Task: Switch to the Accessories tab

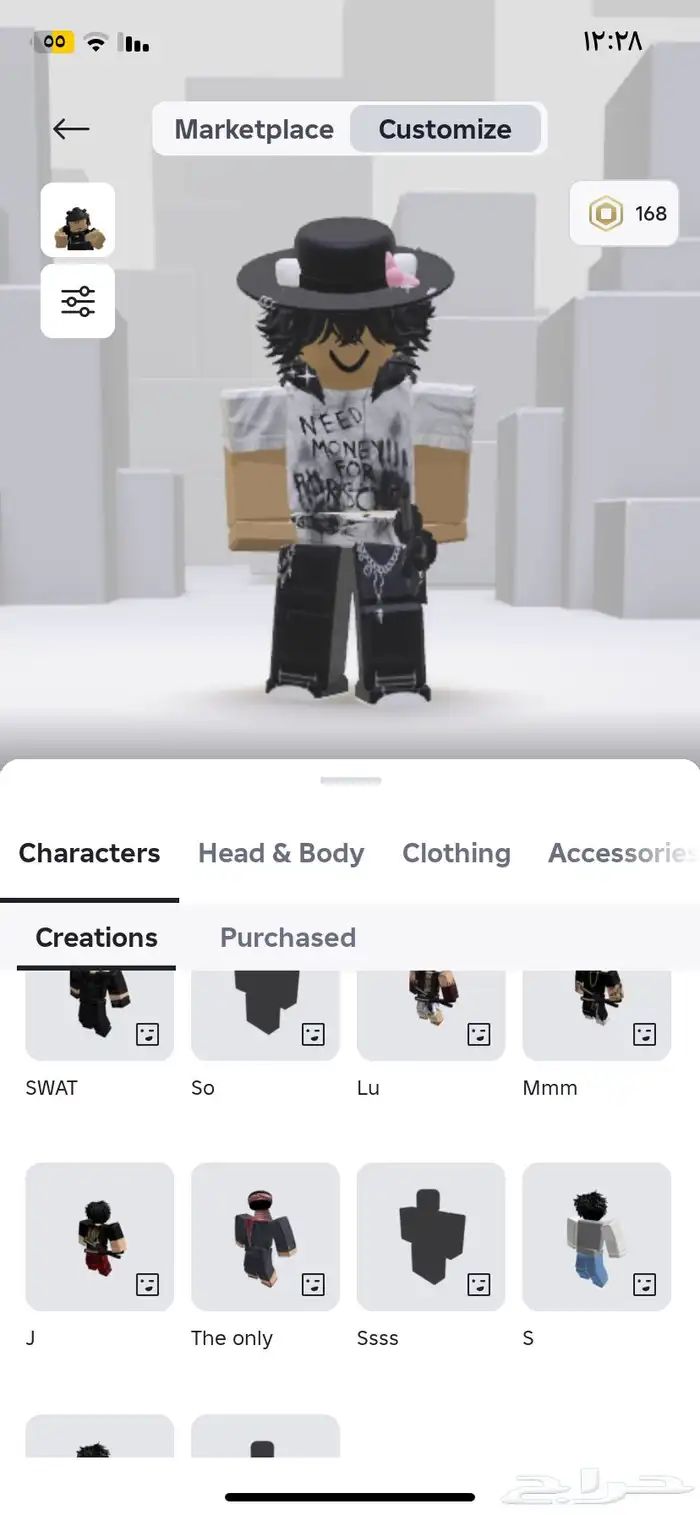Action: click(620, 853)
